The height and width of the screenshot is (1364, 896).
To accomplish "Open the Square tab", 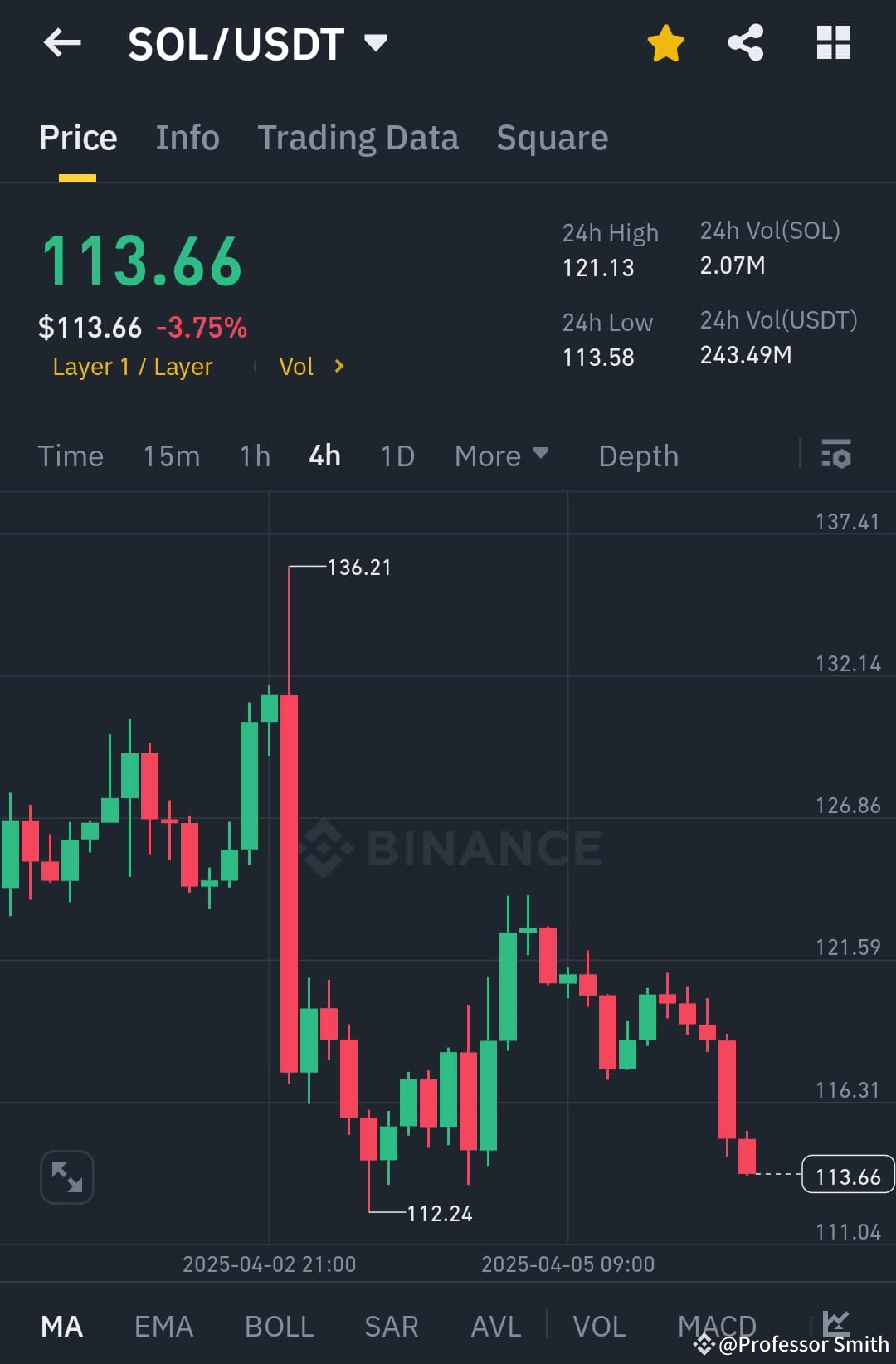I will tap(552, 137).
